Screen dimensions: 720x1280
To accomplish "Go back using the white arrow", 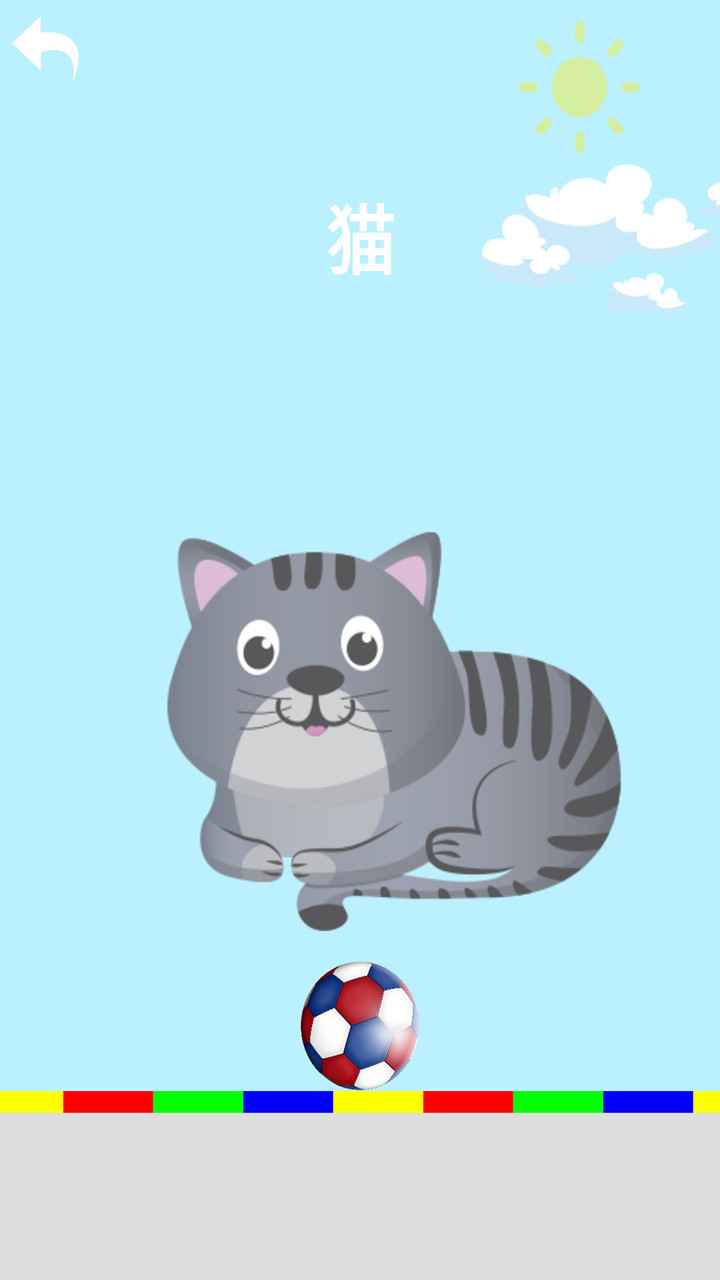I will pos(45,47).
